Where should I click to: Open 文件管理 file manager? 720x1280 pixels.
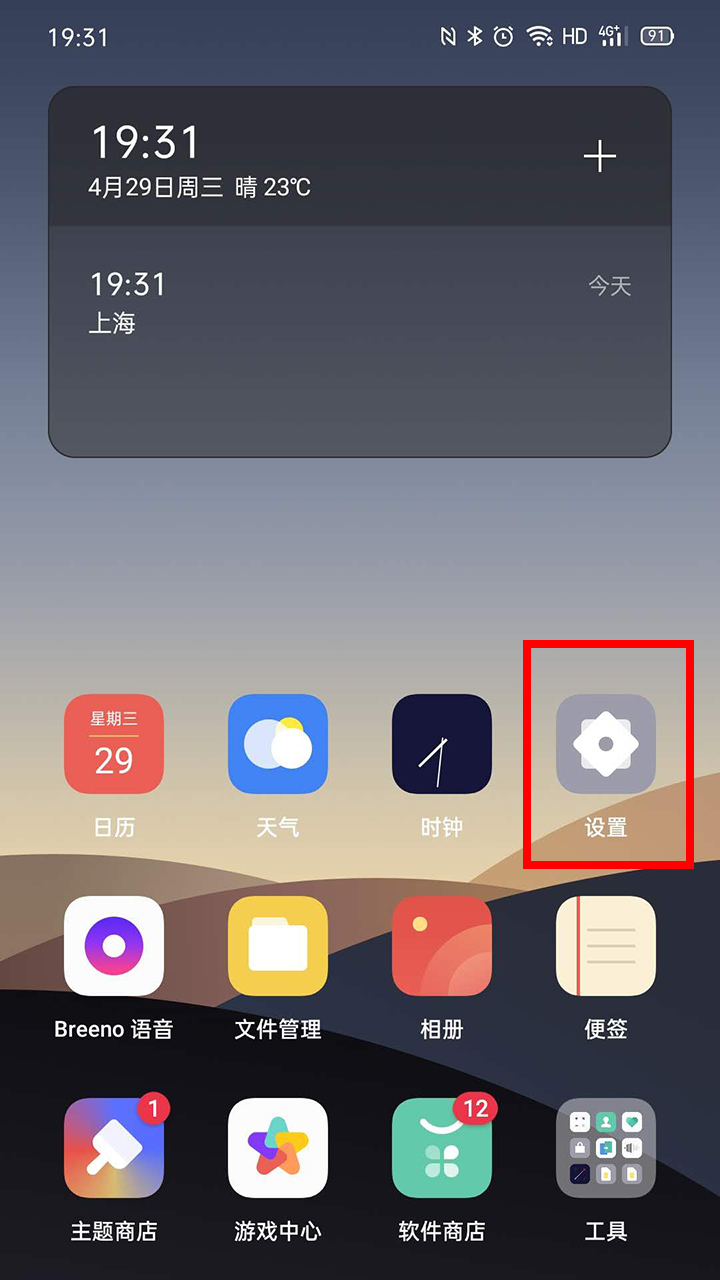coord(278,946)
